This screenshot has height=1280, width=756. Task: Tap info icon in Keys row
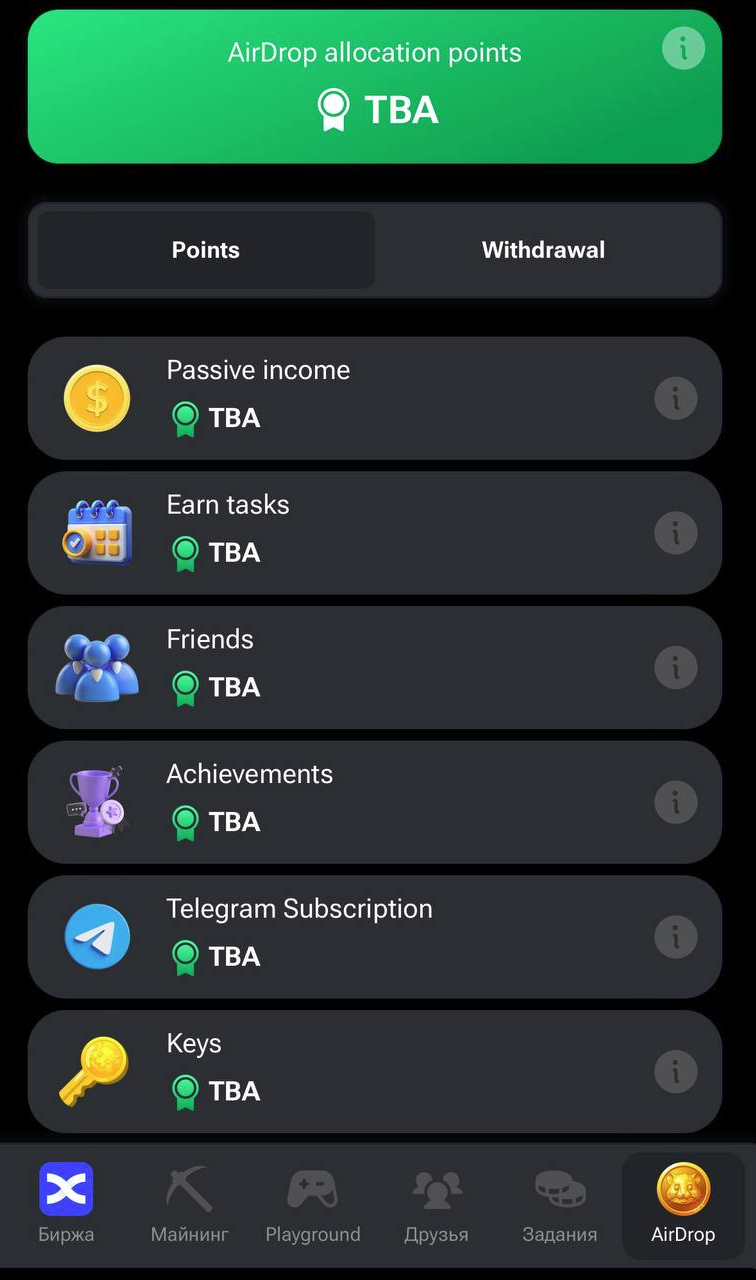[x=675, y=1072]
